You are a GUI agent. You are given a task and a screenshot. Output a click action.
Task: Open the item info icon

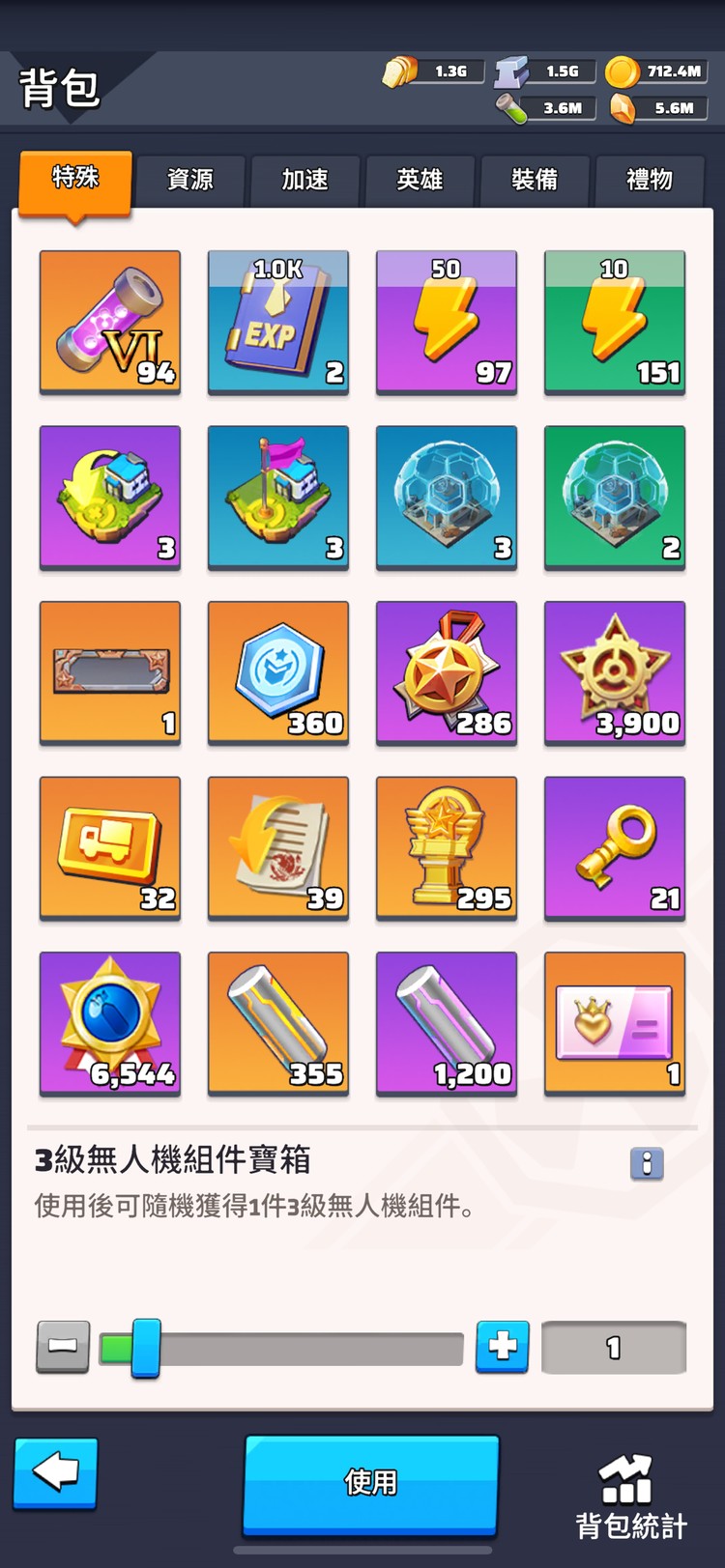[x=646, y=1163]
